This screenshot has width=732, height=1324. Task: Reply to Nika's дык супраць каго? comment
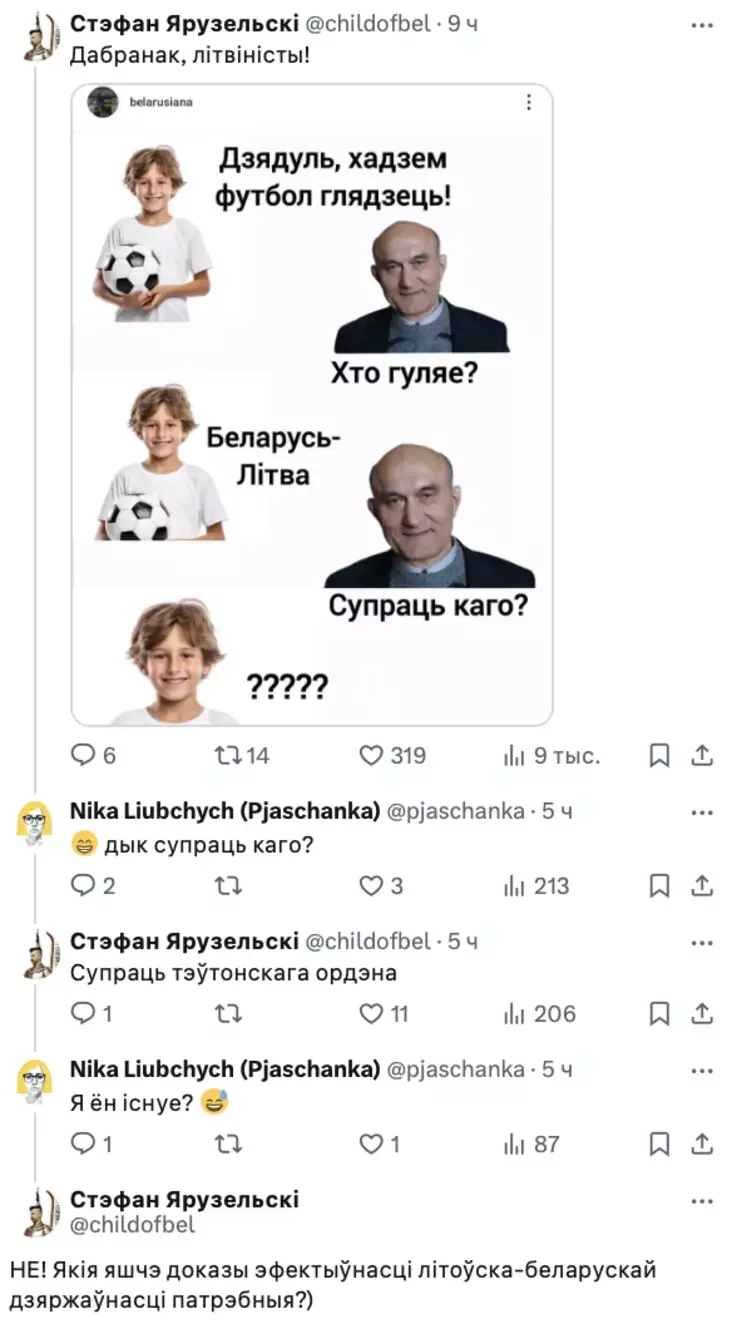click(82, 885)
